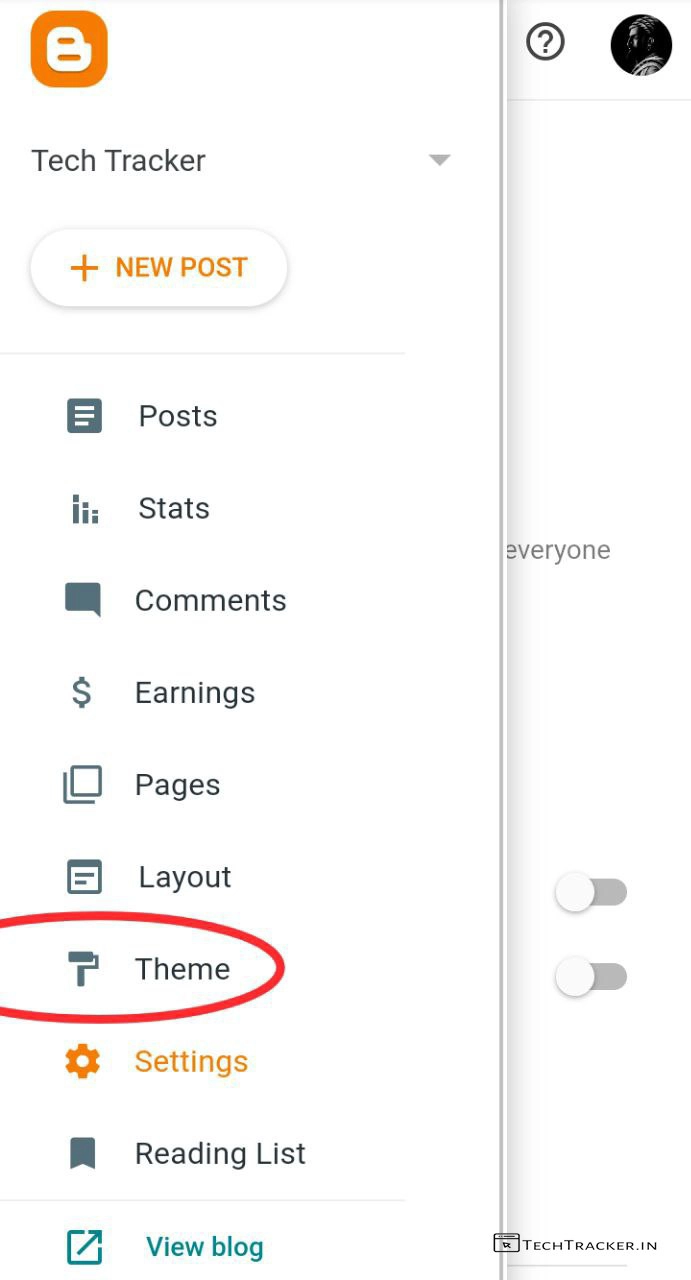This screenshot has height=1280, width=691.
Task: Open the Layout editor
Action: coord(184,877)
